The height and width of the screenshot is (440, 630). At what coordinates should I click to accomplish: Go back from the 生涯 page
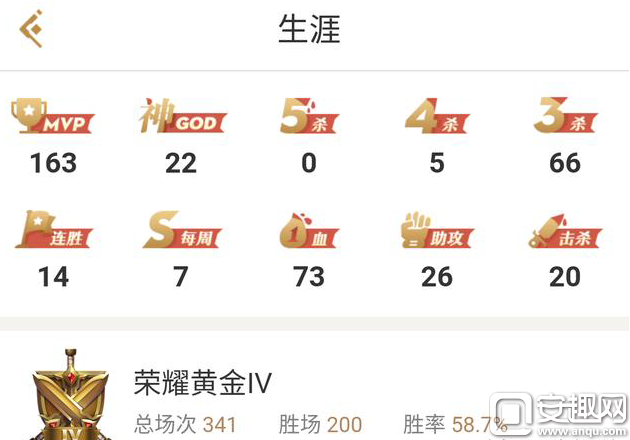(31, 29)
